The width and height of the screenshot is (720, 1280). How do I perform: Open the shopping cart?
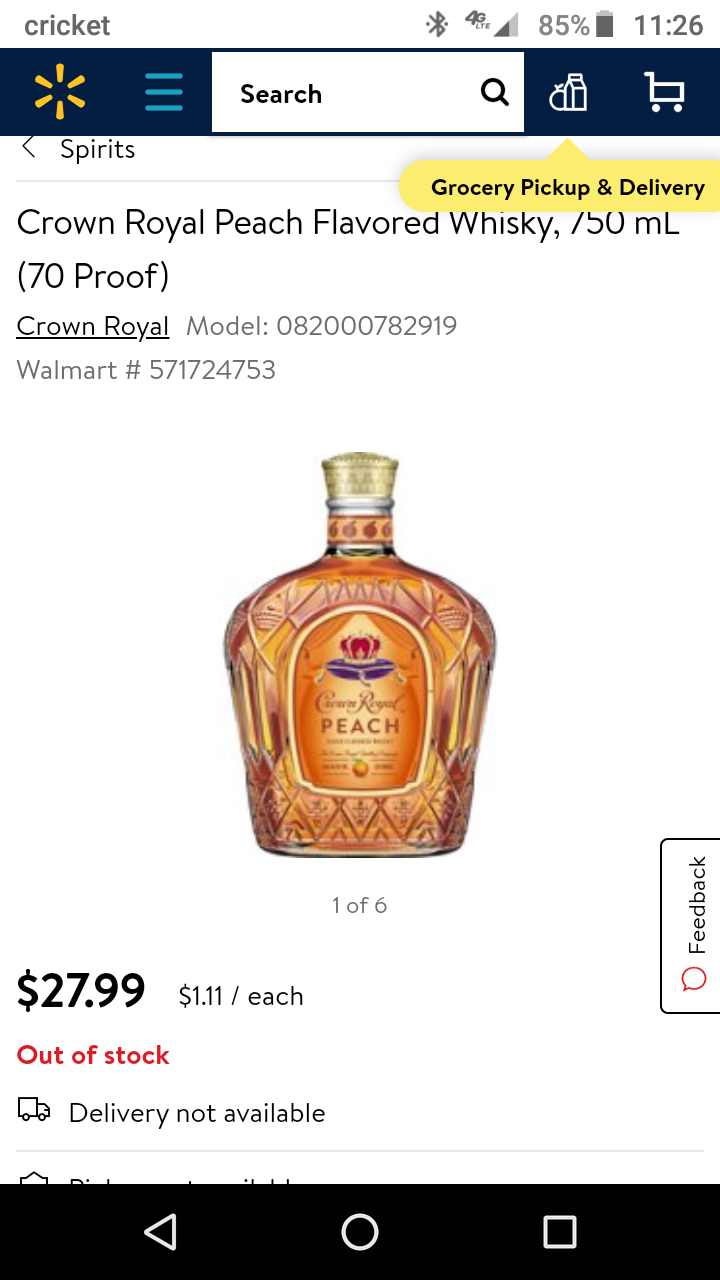[664, 93]
